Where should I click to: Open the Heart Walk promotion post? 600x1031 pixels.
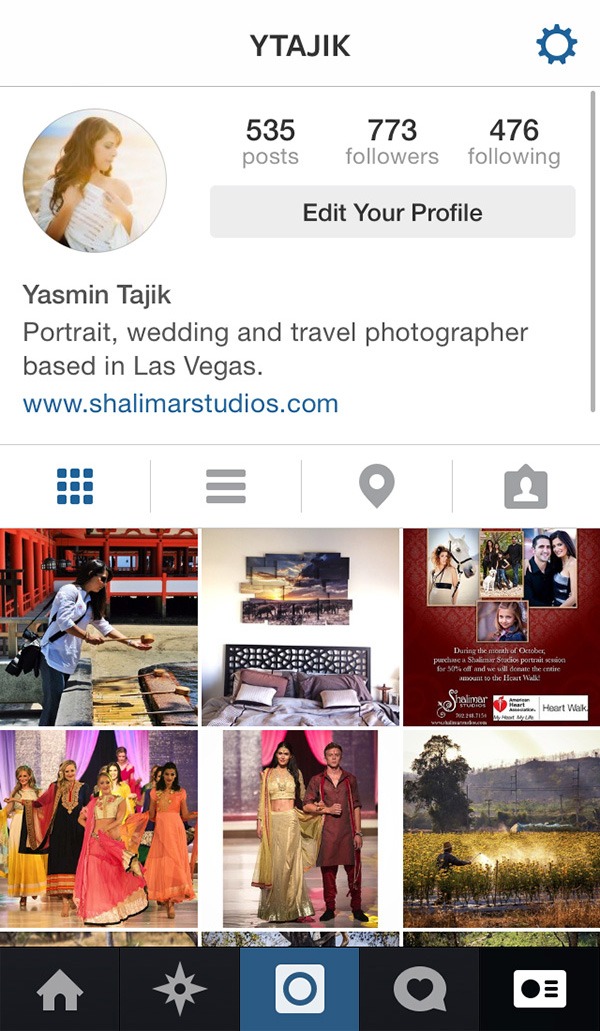pos(501,627)
